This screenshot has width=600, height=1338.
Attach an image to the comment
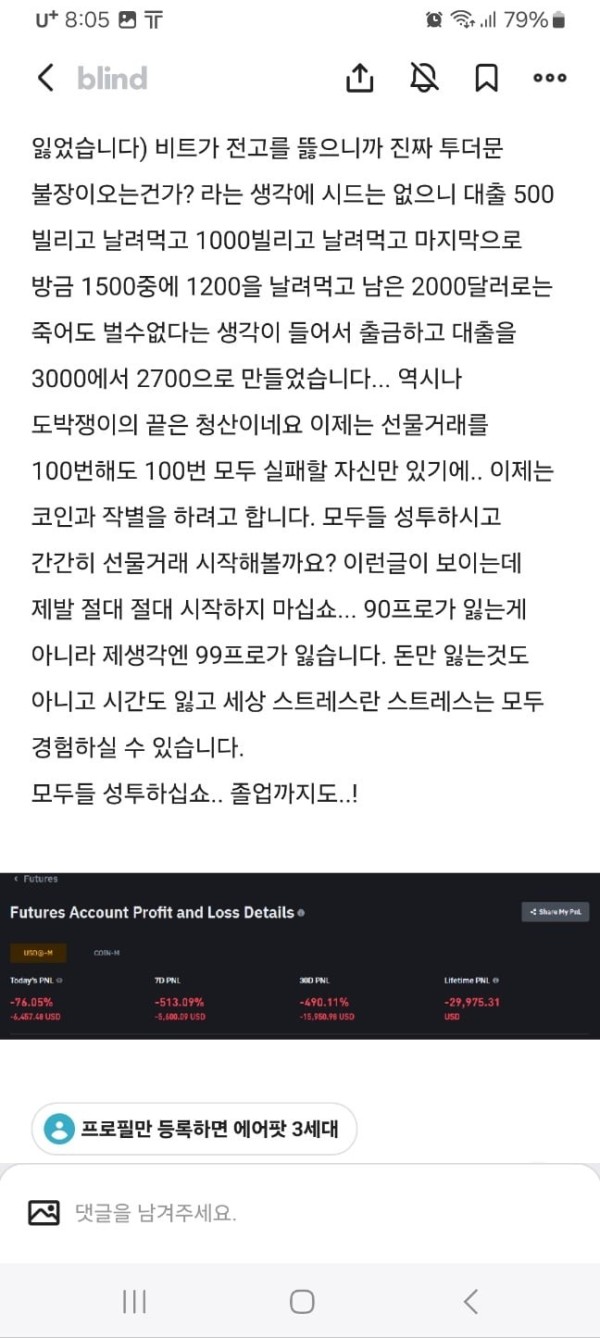(x=44, y=1213)
